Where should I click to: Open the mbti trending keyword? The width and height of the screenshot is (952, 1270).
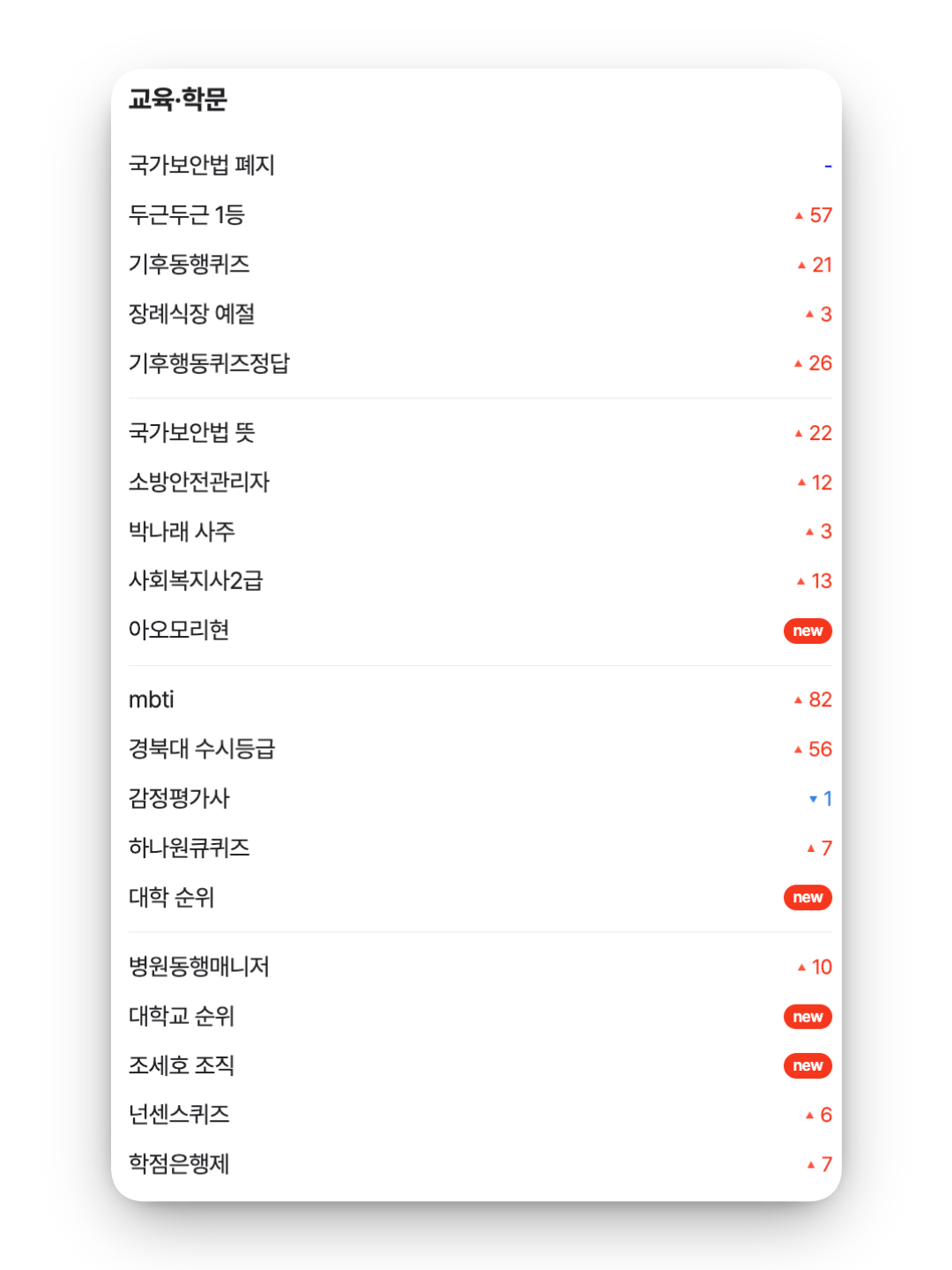pos(152,699)
